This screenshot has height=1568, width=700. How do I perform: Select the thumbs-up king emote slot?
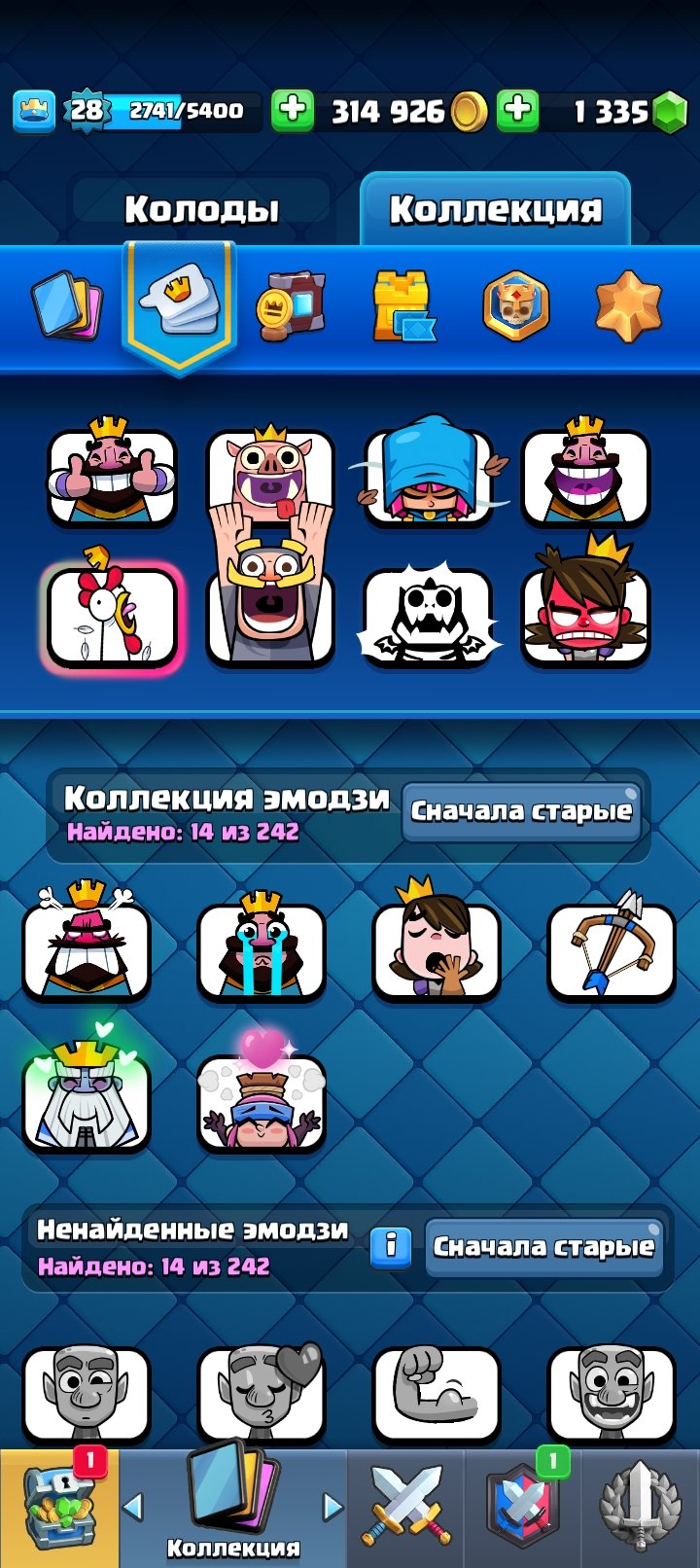coord(112,475)
